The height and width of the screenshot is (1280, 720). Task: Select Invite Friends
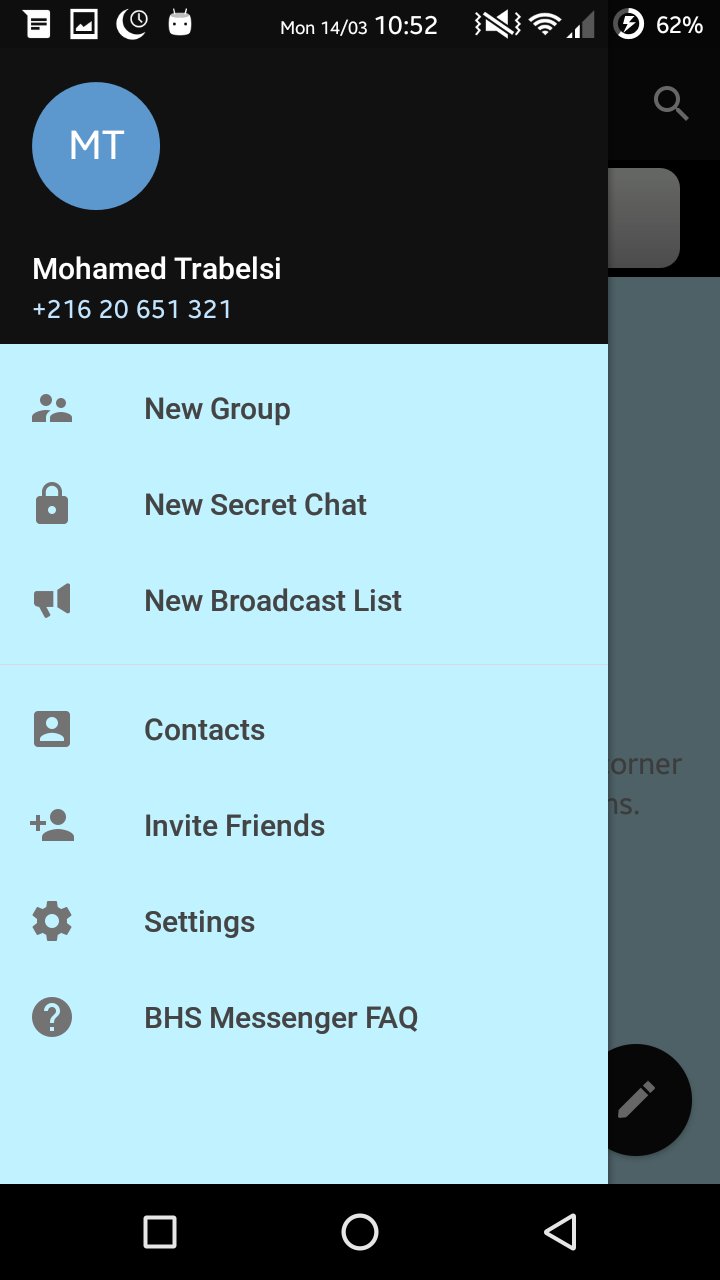tap(304, 826)
